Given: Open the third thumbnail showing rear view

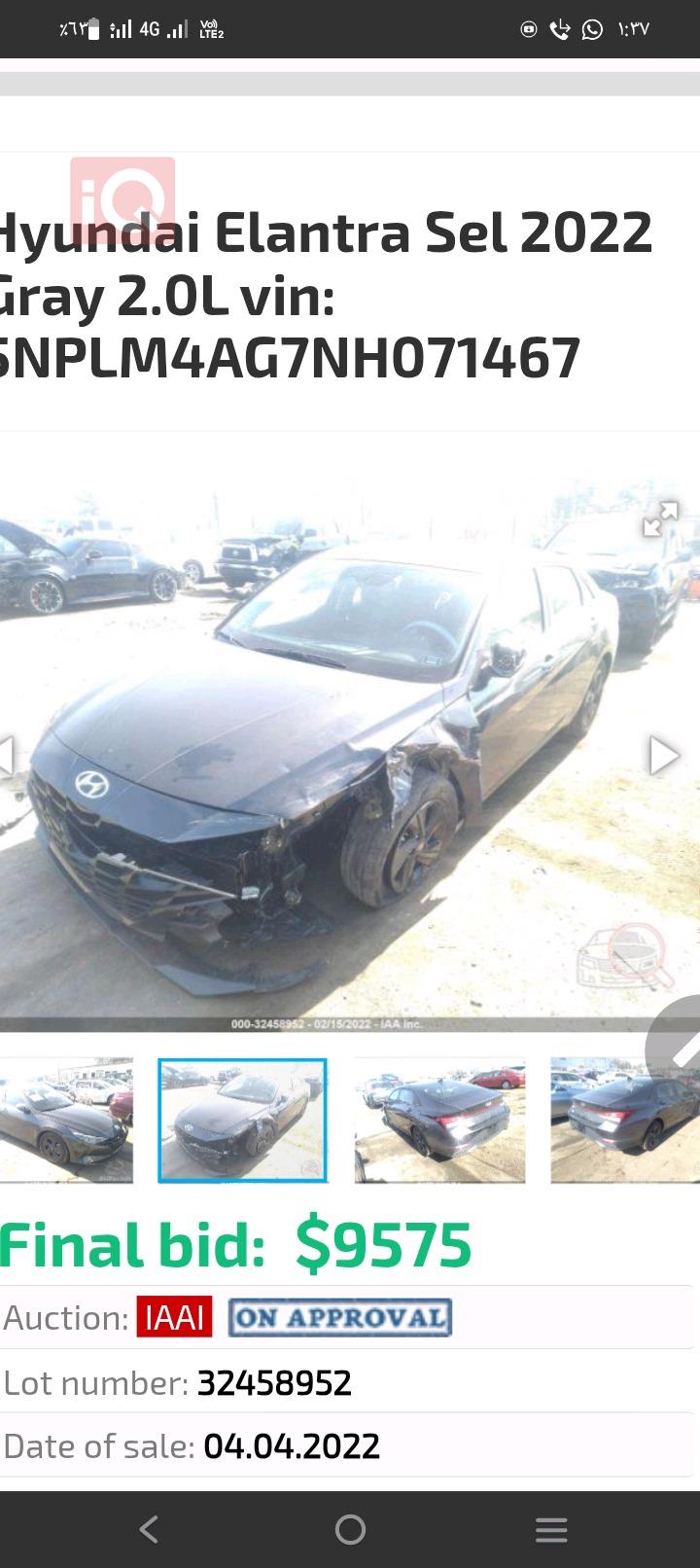Looking at the screenshot, I should pos(439,1121).
